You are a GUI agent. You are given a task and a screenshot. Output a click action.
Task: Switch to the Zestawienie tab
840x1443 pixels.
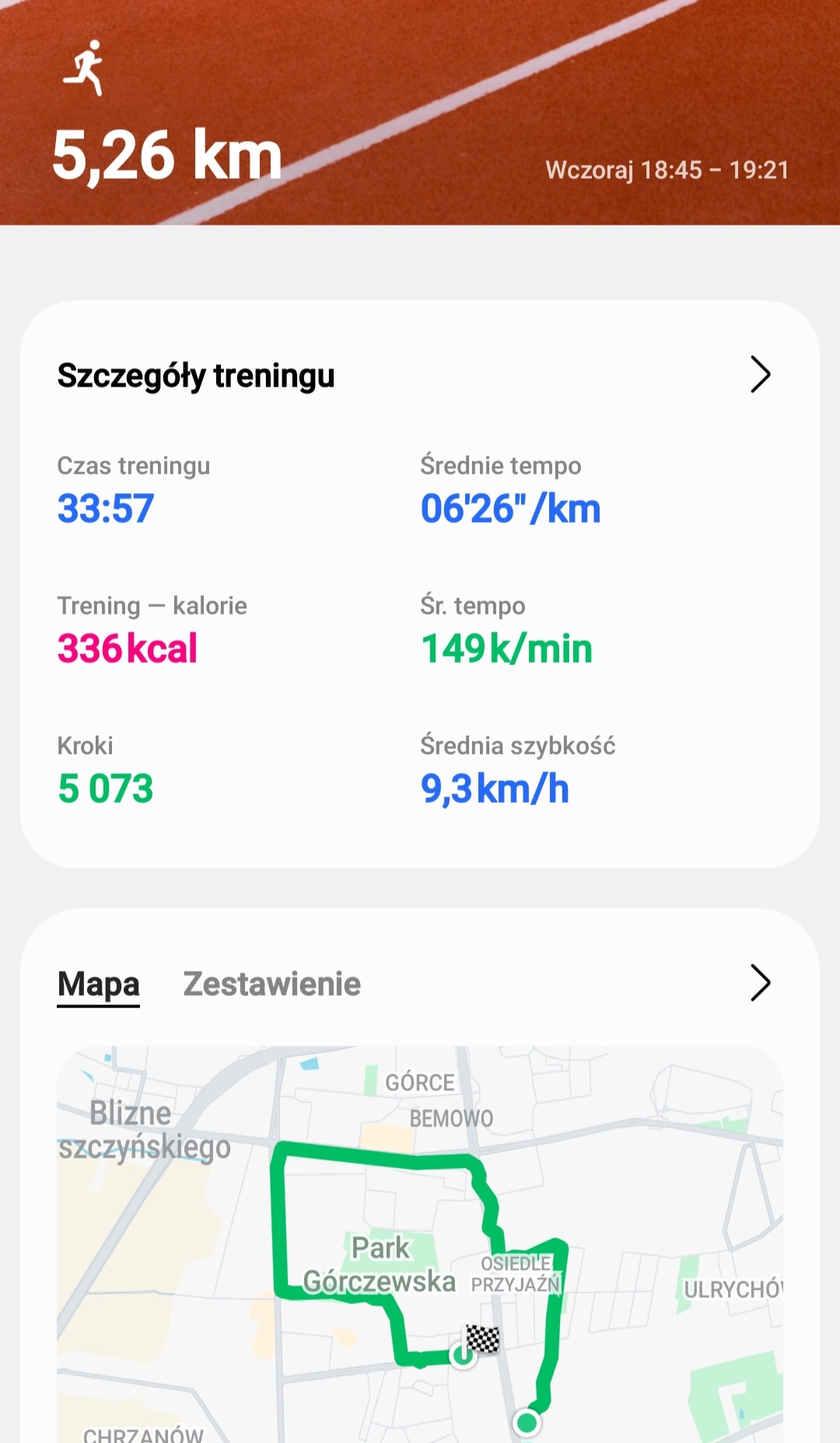pyautogui.click(x=271, y=984)
